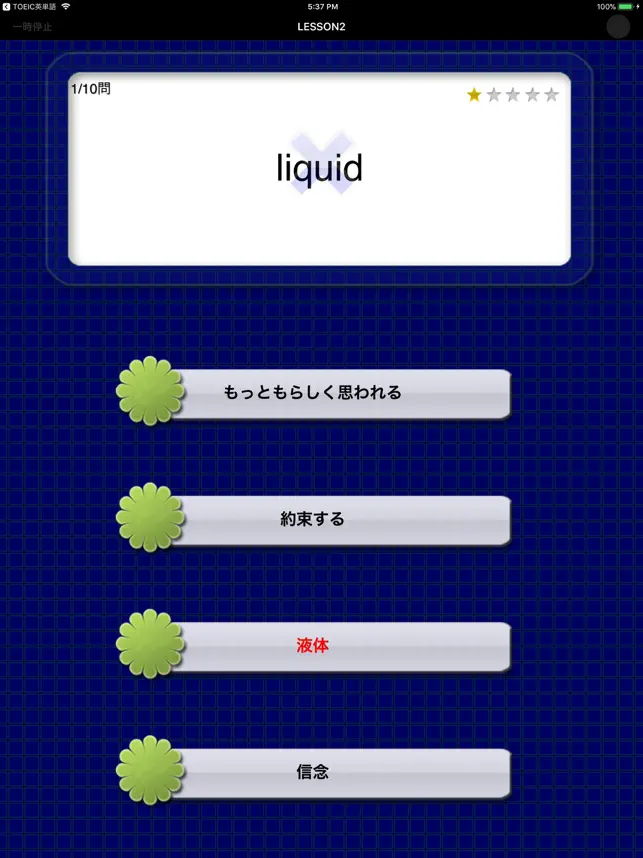Image resolution: width=643 pixels, height=858 pixels.
Task: Select the answer もっともらしく思われる
Action: (x=313, y=393)
